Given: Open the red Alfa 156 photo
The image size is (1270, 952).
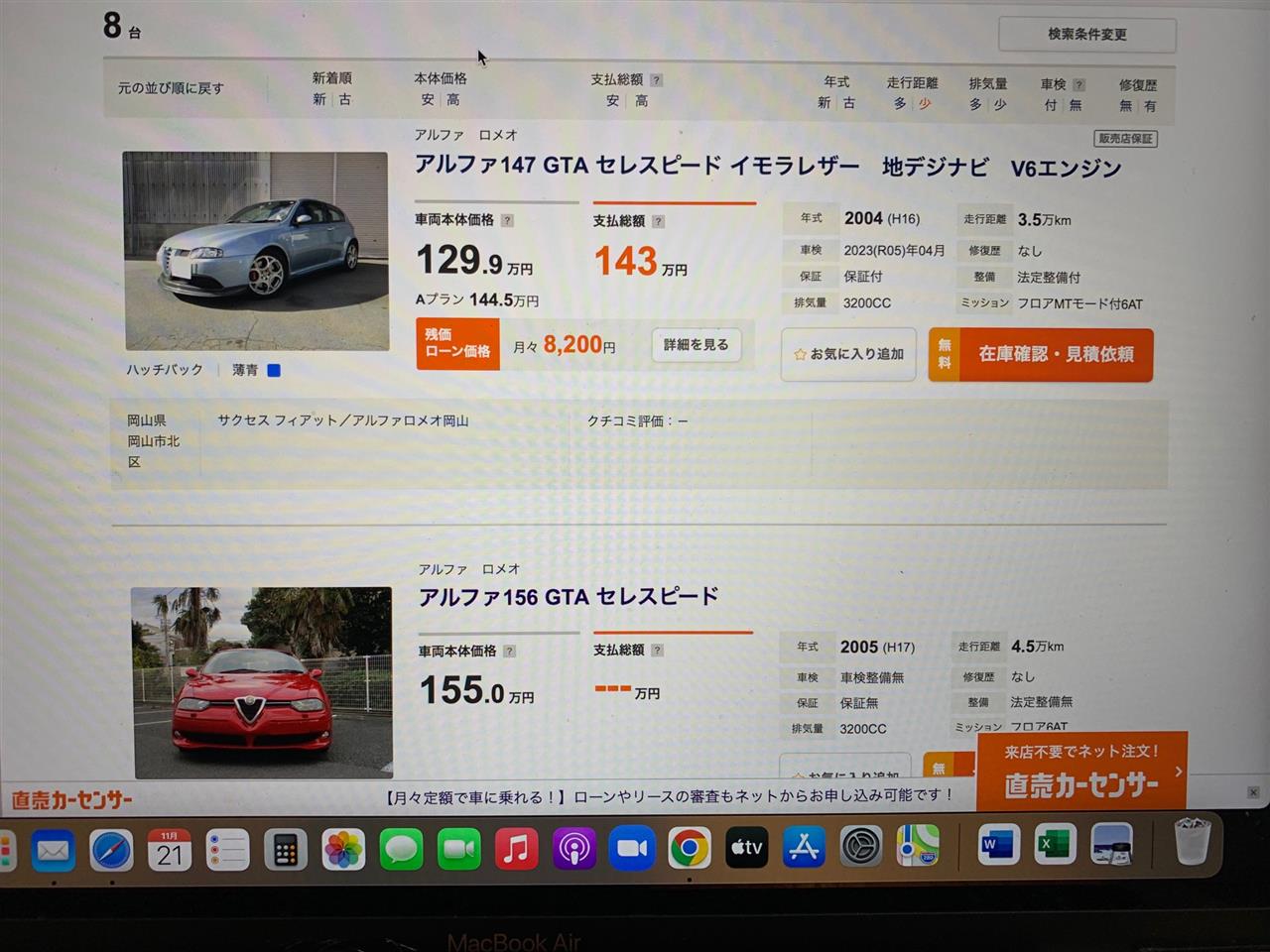Looking at the screenshot, I should (x=262, y=682).
